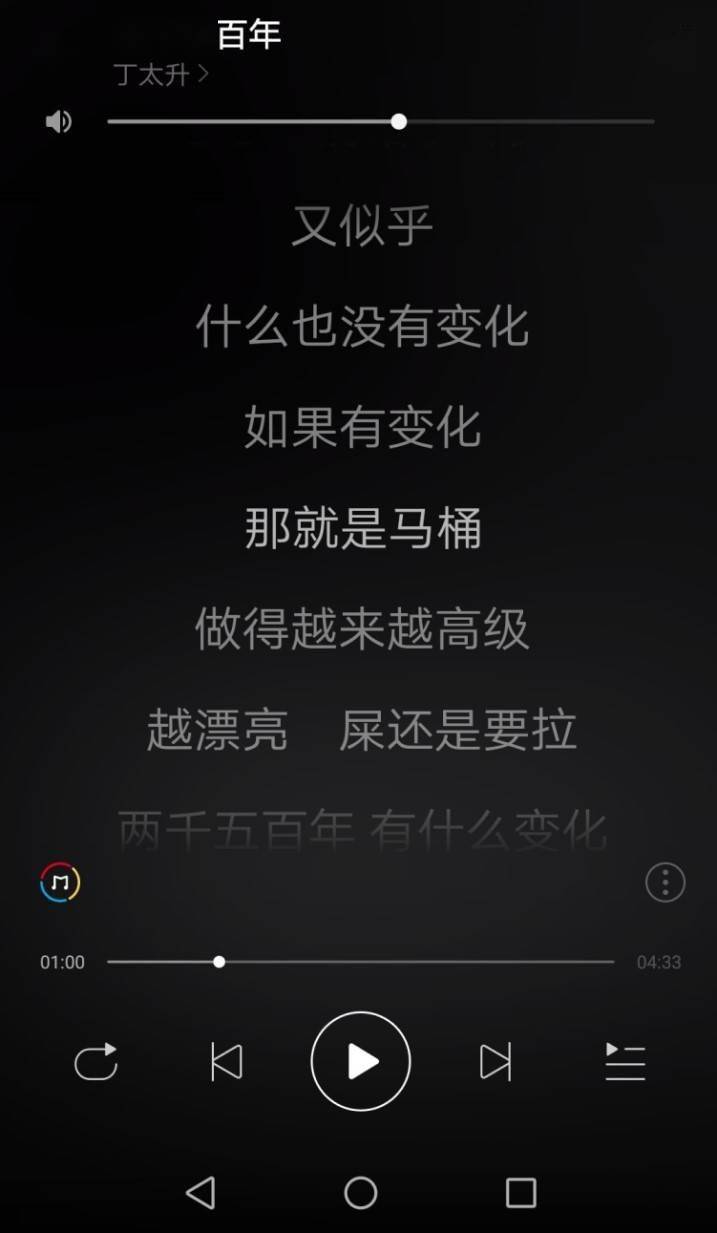Mute the volume speaker icon

point(59,122)
